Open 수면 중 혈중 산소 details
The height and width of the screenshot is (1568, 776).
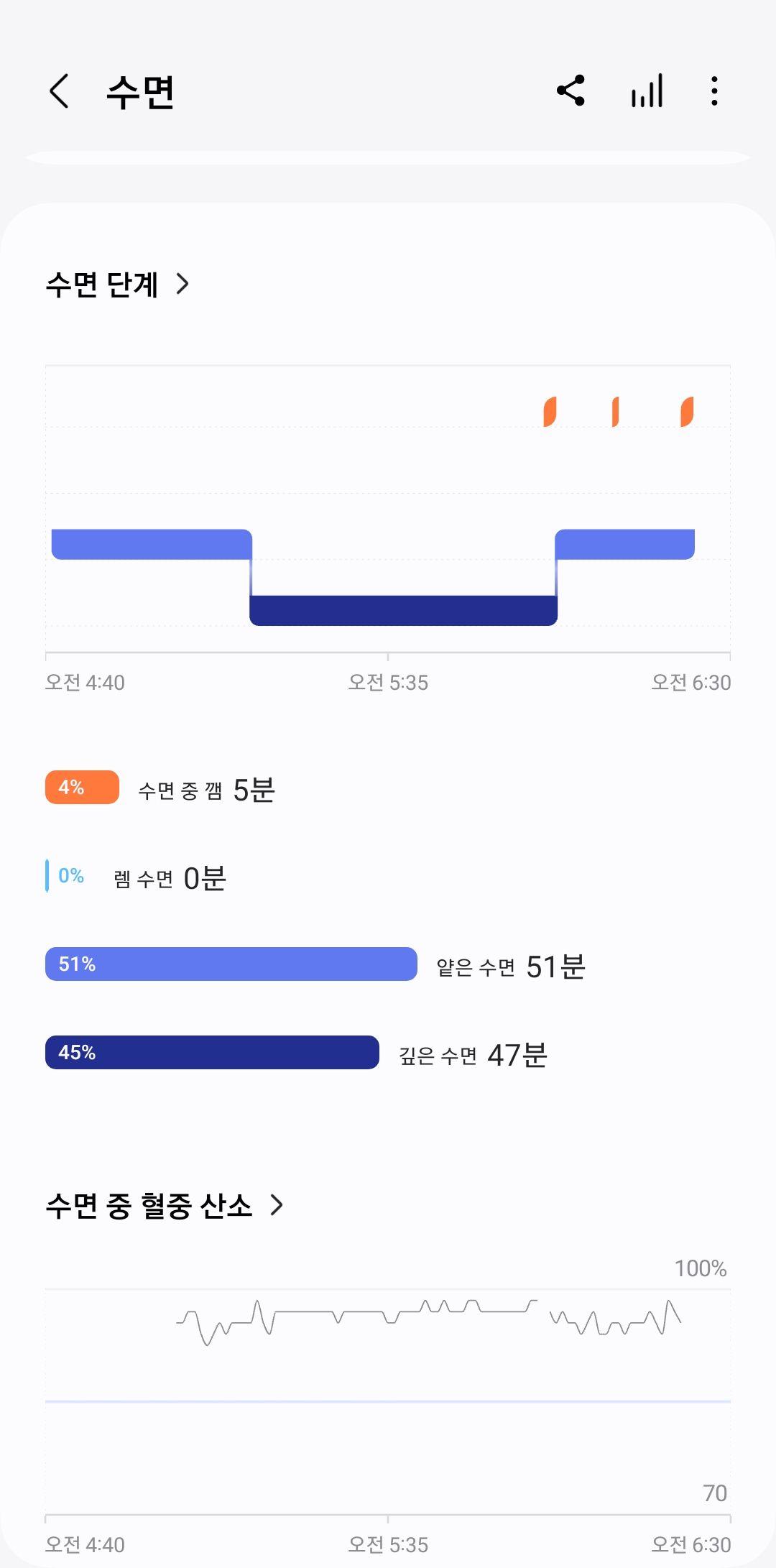[165, 1205]
